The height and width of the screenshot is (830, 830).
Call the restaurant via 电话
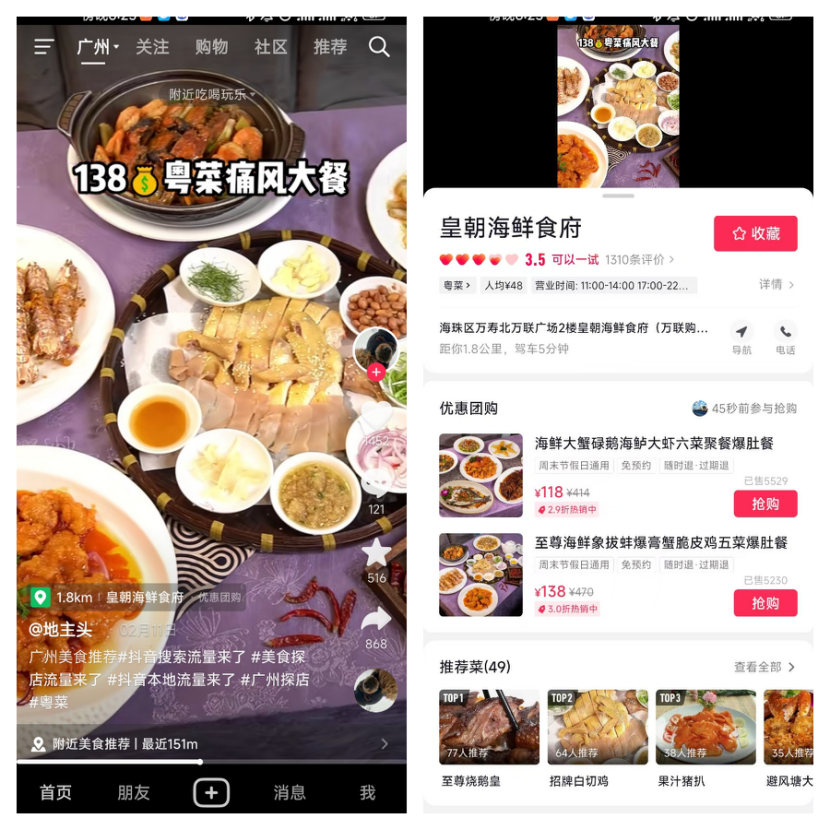tap(785, 337)
